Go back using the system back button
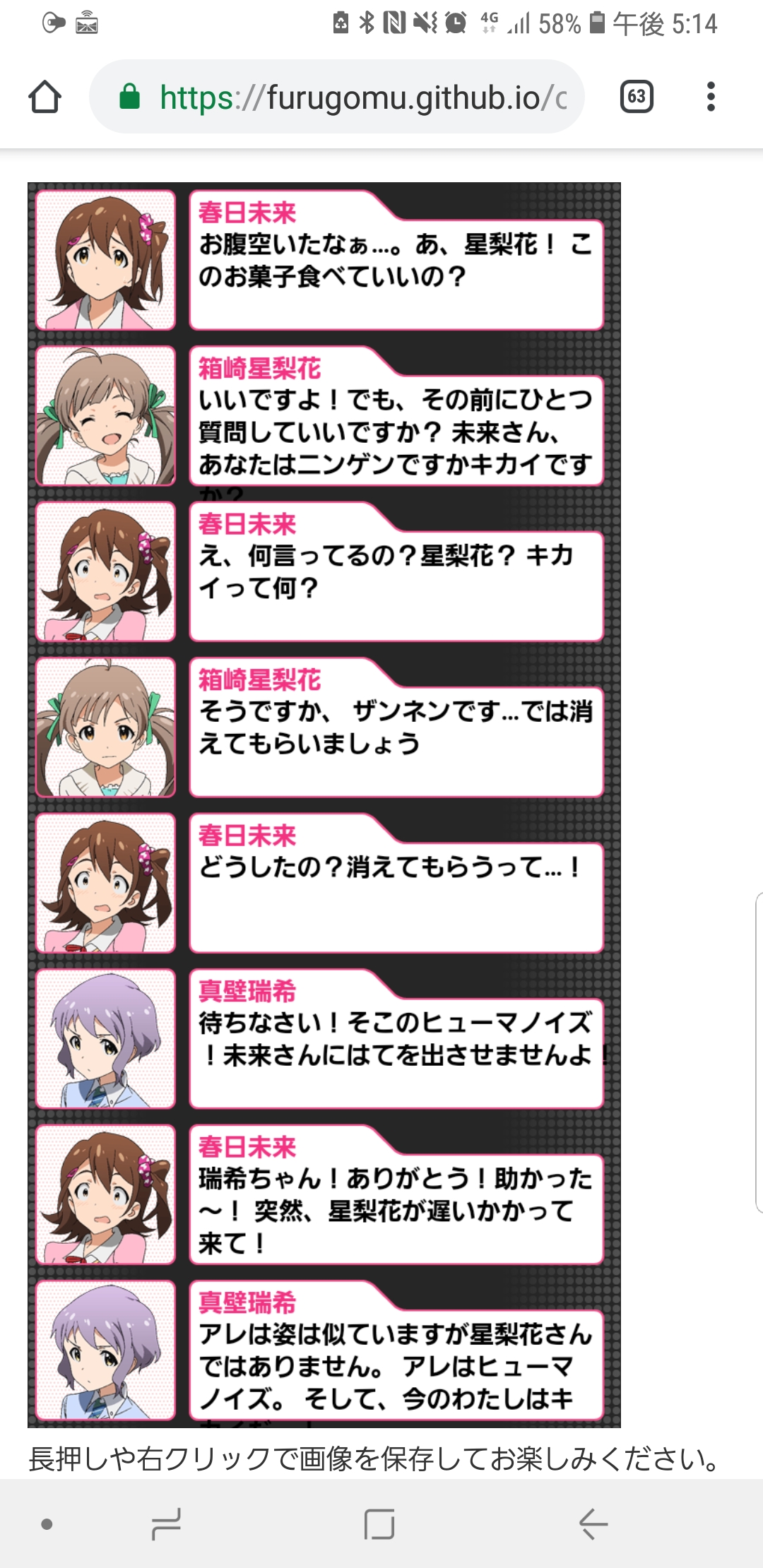The height and width of the screenshot is (1568, 763). (592, 1524)
